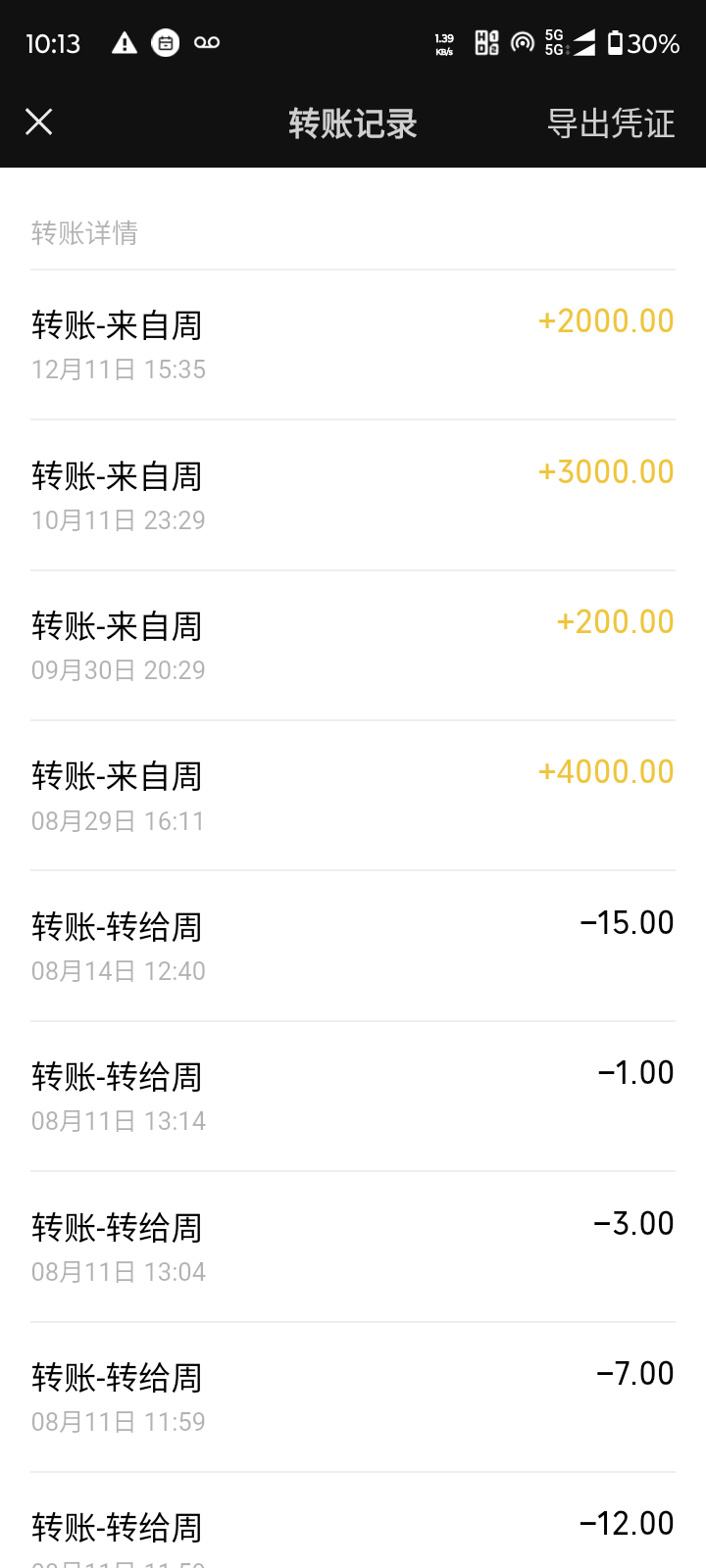Open the +3000.00 transfer from 10月11日
706x1568 pixels.
tap(353, 496)
